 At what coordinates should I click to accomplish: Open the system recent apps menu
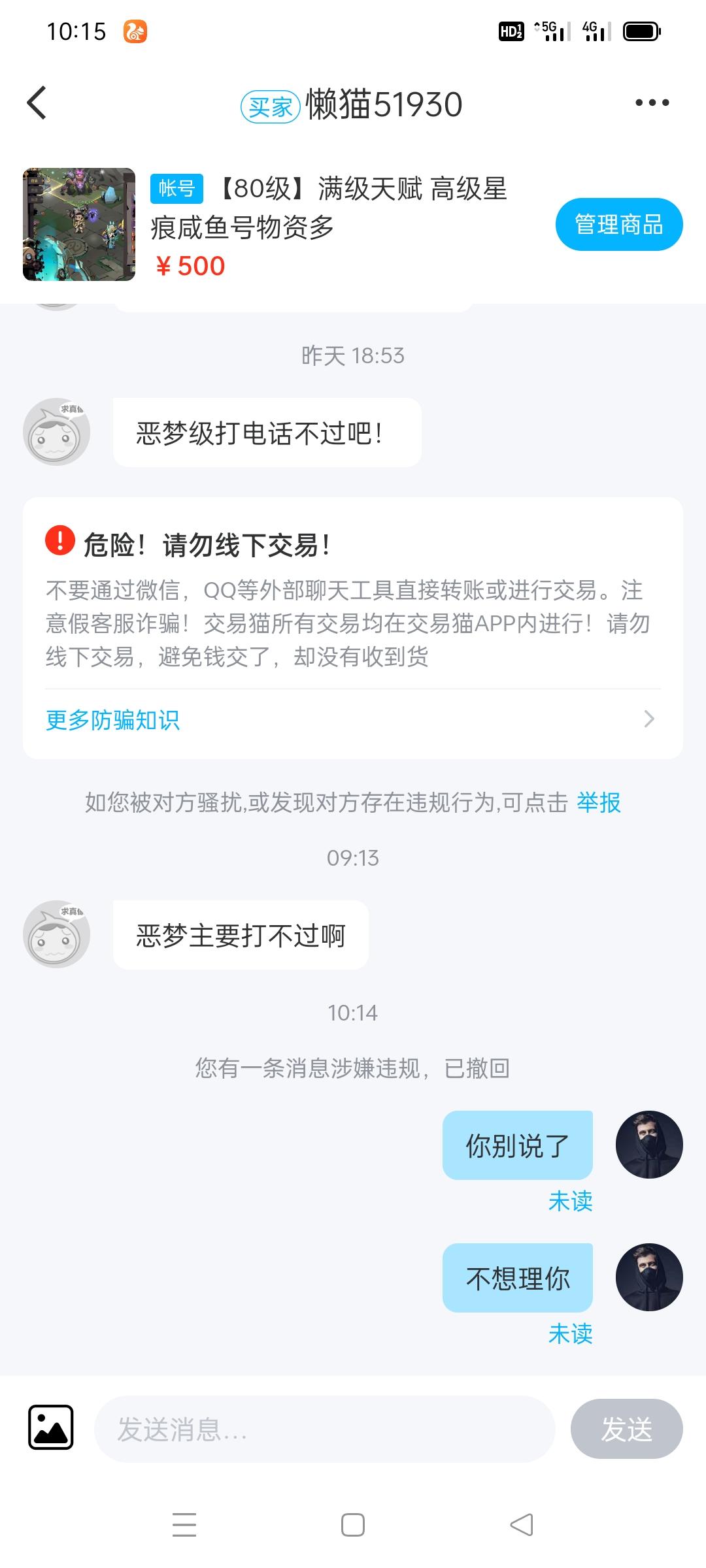coord(184,1525)
